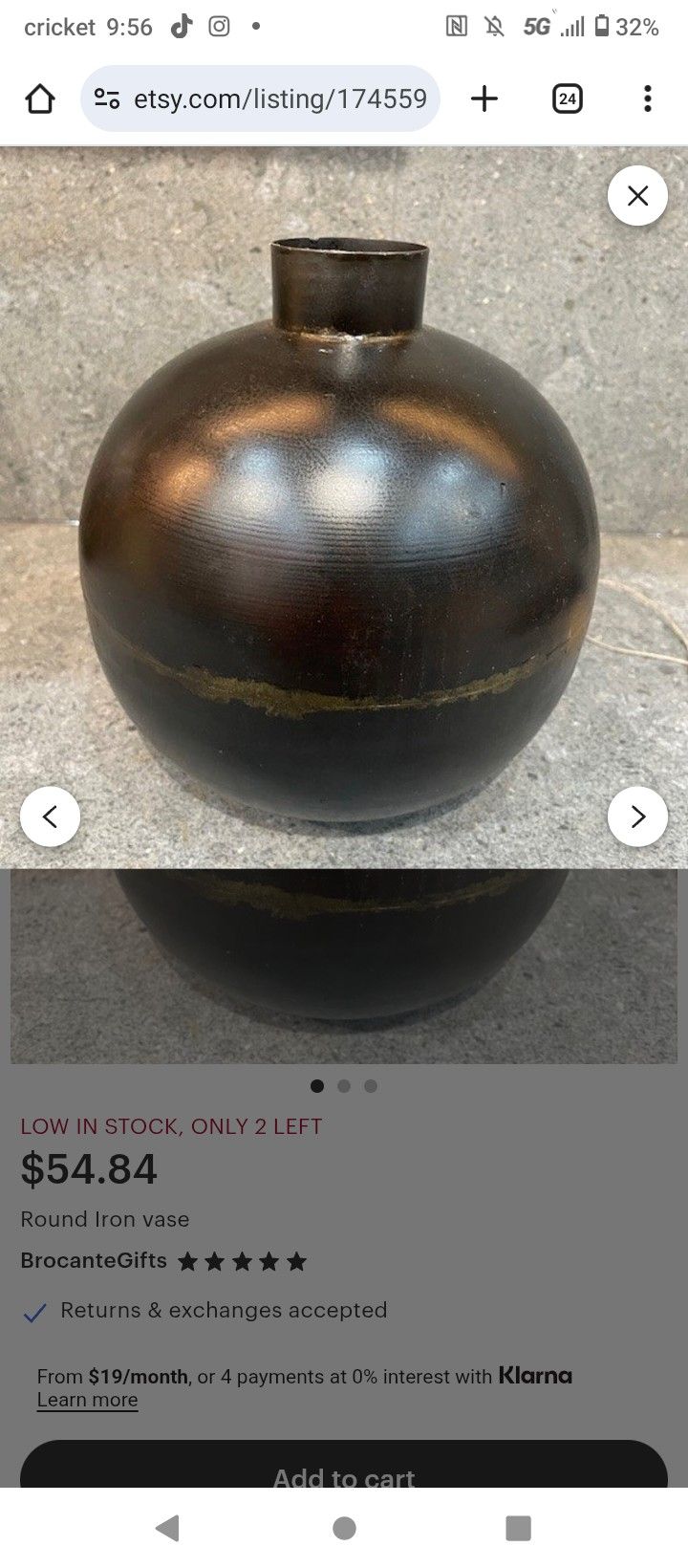688x1568 pixels.
Task: Add the Round Iron vase to cart
Action: (x=344, y=1472)
